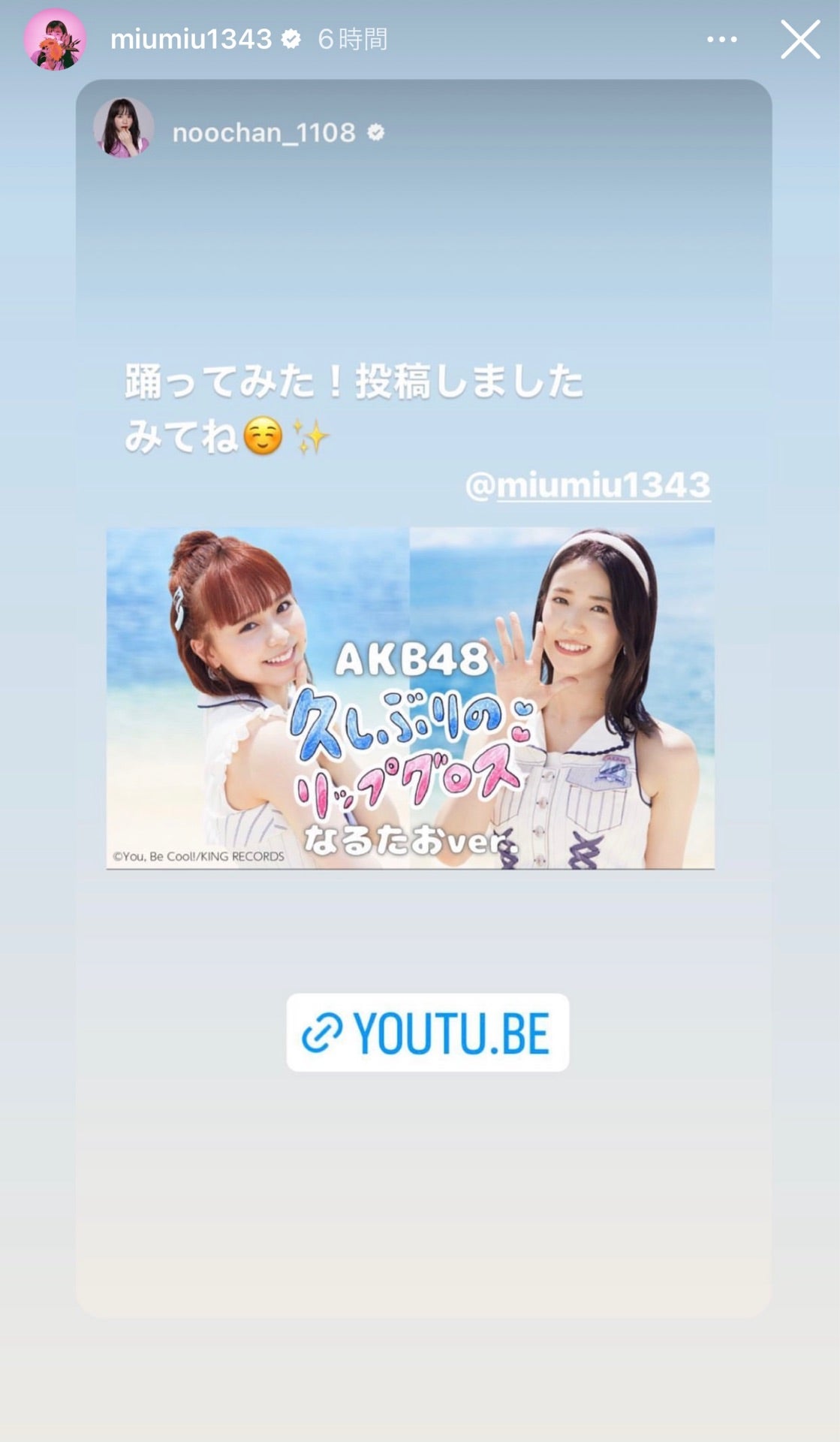Open the three-dot story options menu
Viewport: 840px width, 1442px height.
click(x=721, y=39)
